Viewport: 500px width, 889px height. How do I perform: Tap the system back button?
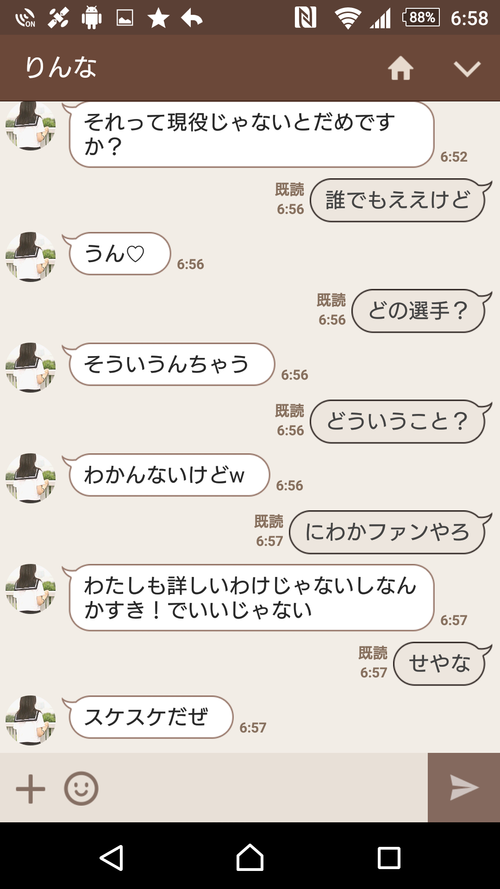111,857
